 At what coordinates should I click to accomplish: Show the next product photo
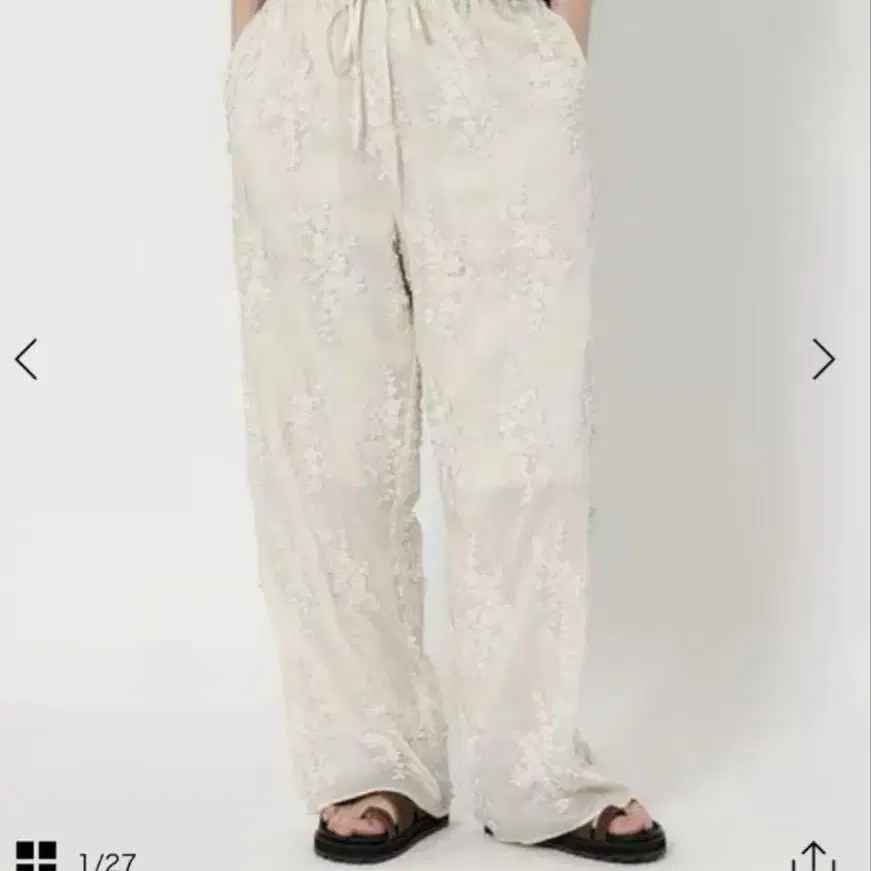[x=823, y=359]
